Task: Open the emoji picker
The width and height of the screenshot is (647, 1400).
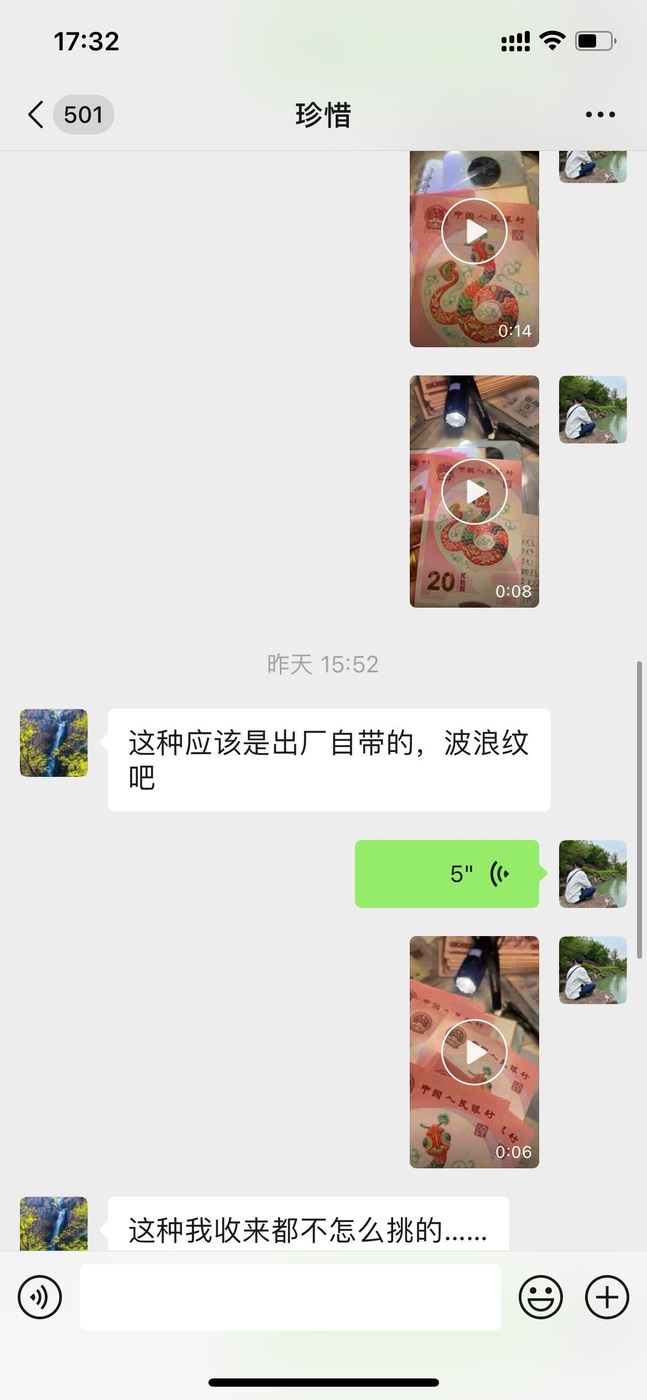Action: 540,1297
